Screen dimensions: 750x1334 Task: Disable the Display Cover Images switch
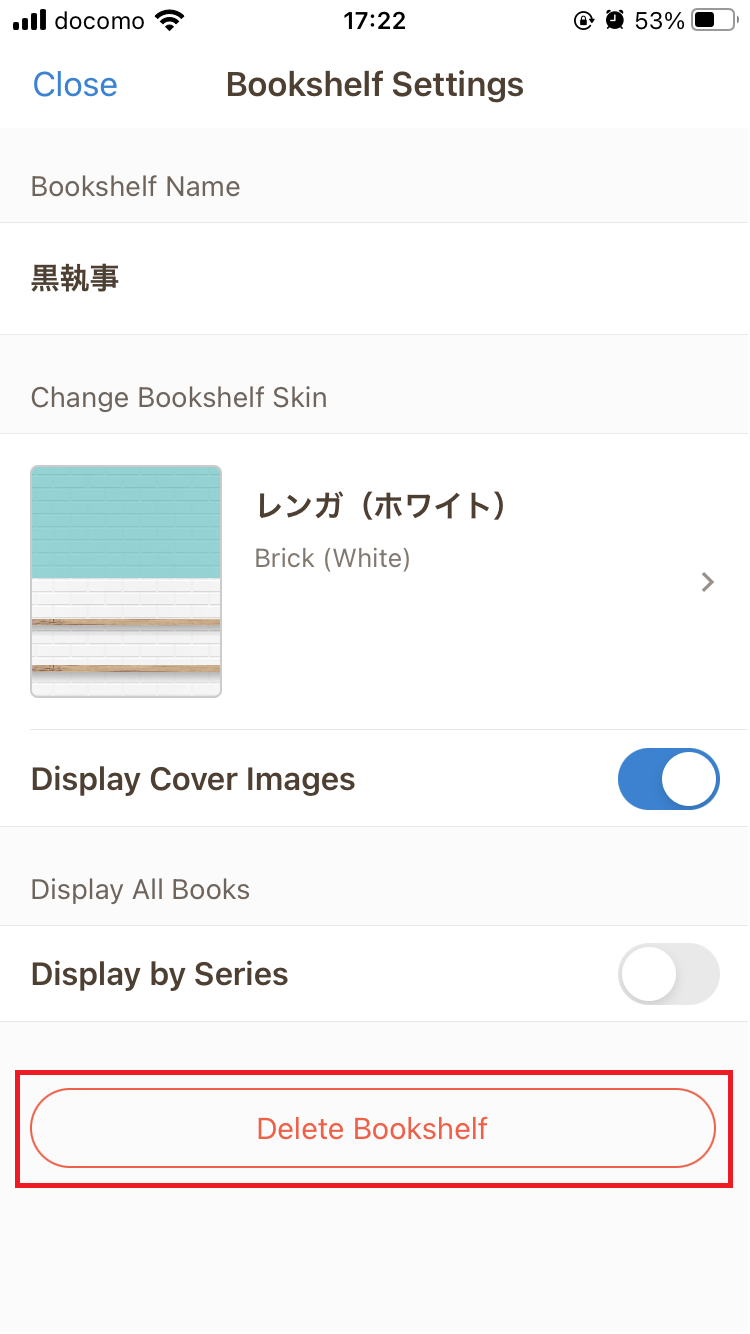pyautogui.click(x=668, y=779)
